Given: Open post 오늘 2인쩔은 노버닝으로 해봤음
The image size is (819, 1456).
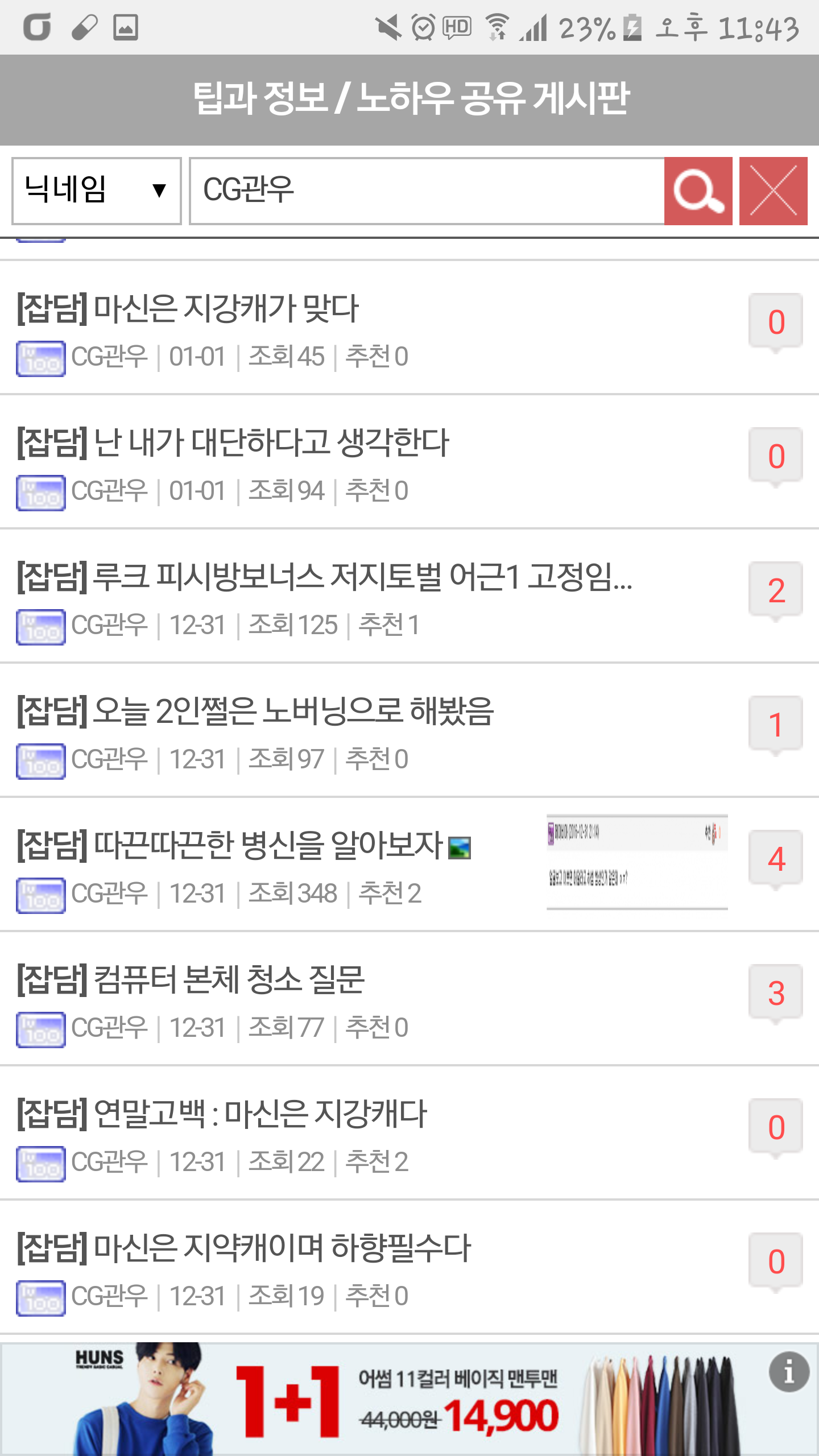Looking at the screenshot, I should (x=256, y=712).
